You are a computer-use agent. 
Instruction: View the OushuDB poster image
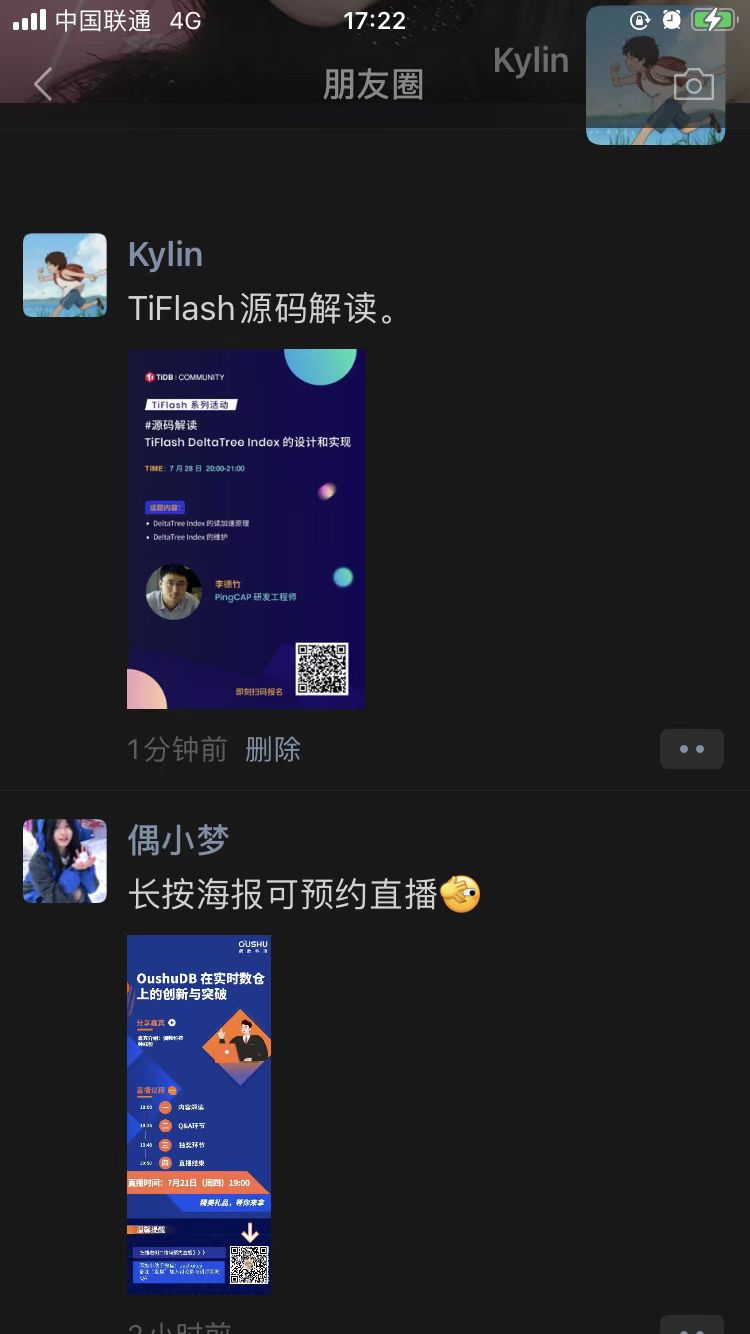(199, 1114)
